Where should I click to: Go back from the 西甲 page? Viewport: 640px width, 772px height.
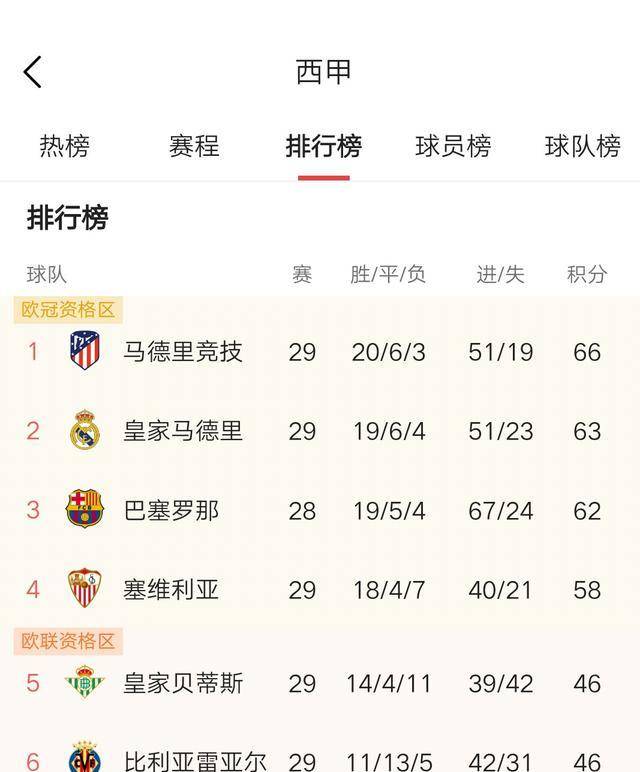(33, 72)
